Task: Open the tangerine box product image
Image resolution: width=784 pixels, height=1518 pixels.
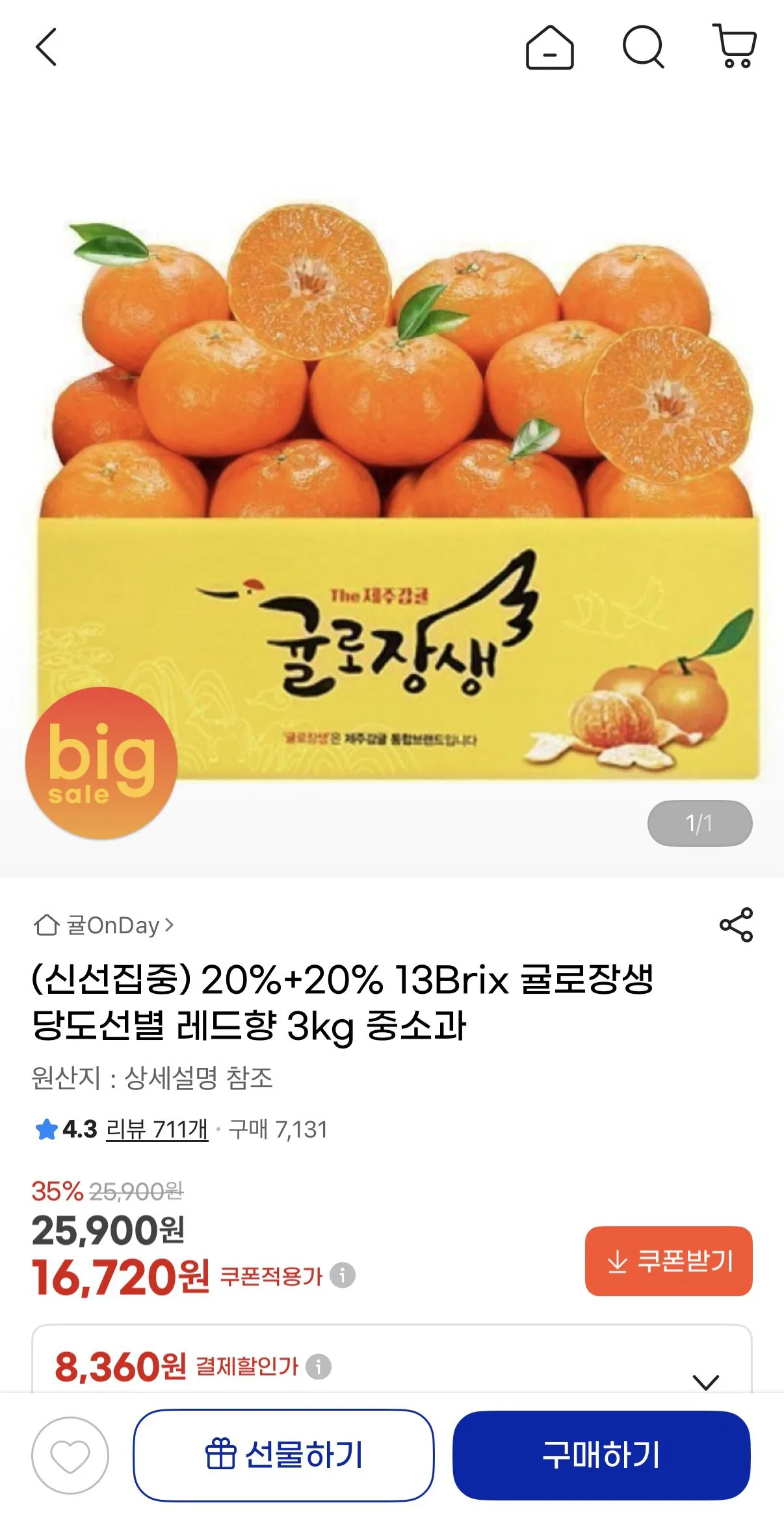Action: coord(392,494)
